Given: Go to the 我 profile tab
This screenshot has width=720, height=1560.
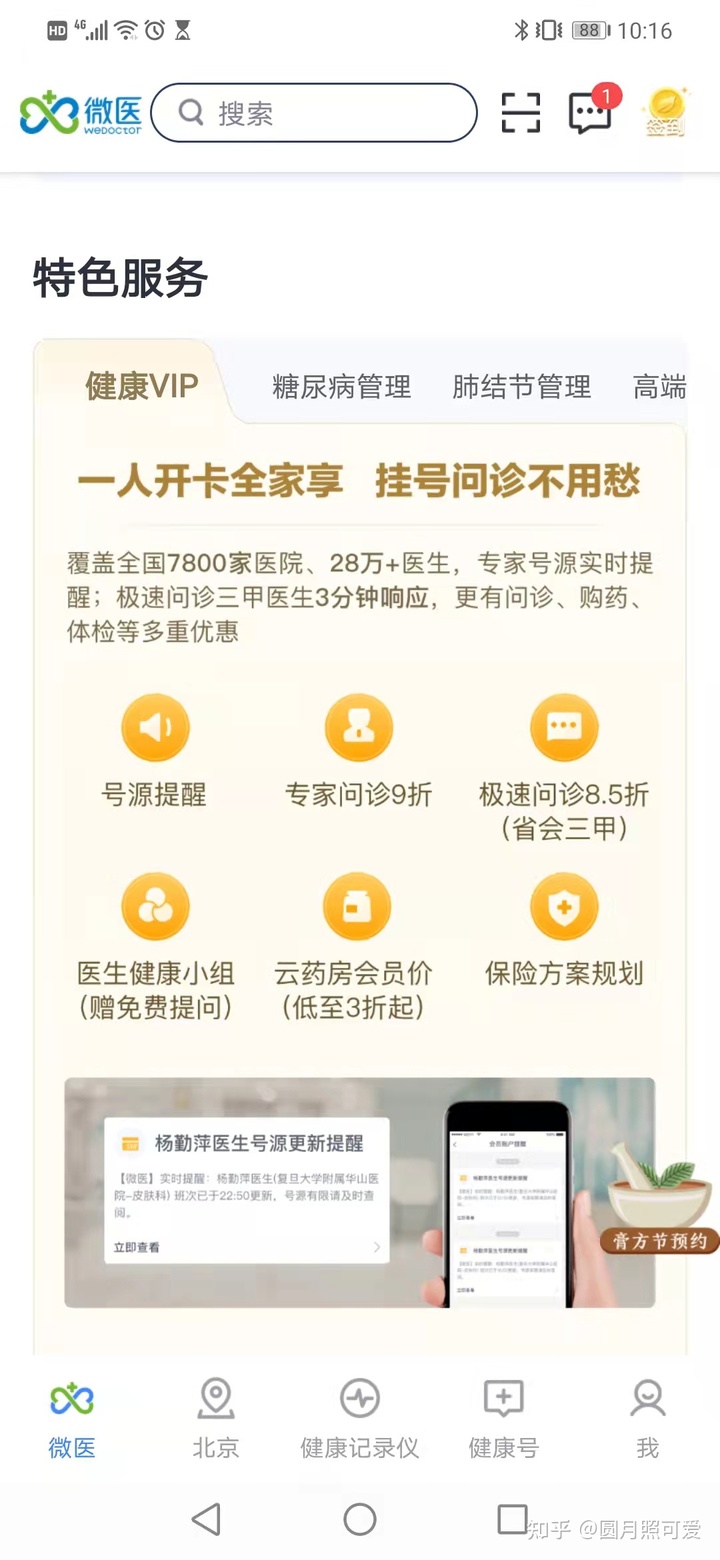Looking at the screenshot, I should (647, 1417).
